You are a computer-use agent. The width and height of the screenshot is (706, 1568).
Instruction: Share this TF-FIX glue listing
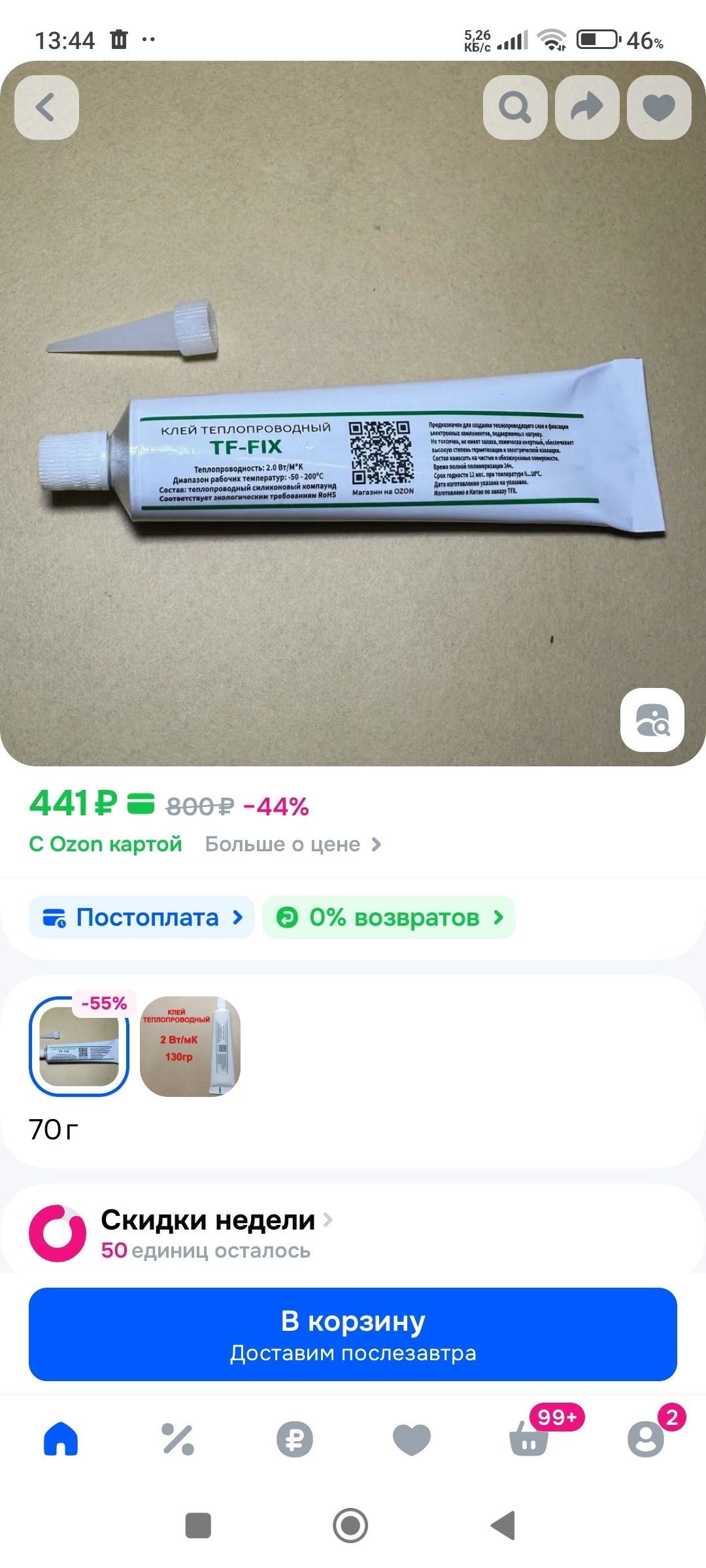[x=587, y=107]
